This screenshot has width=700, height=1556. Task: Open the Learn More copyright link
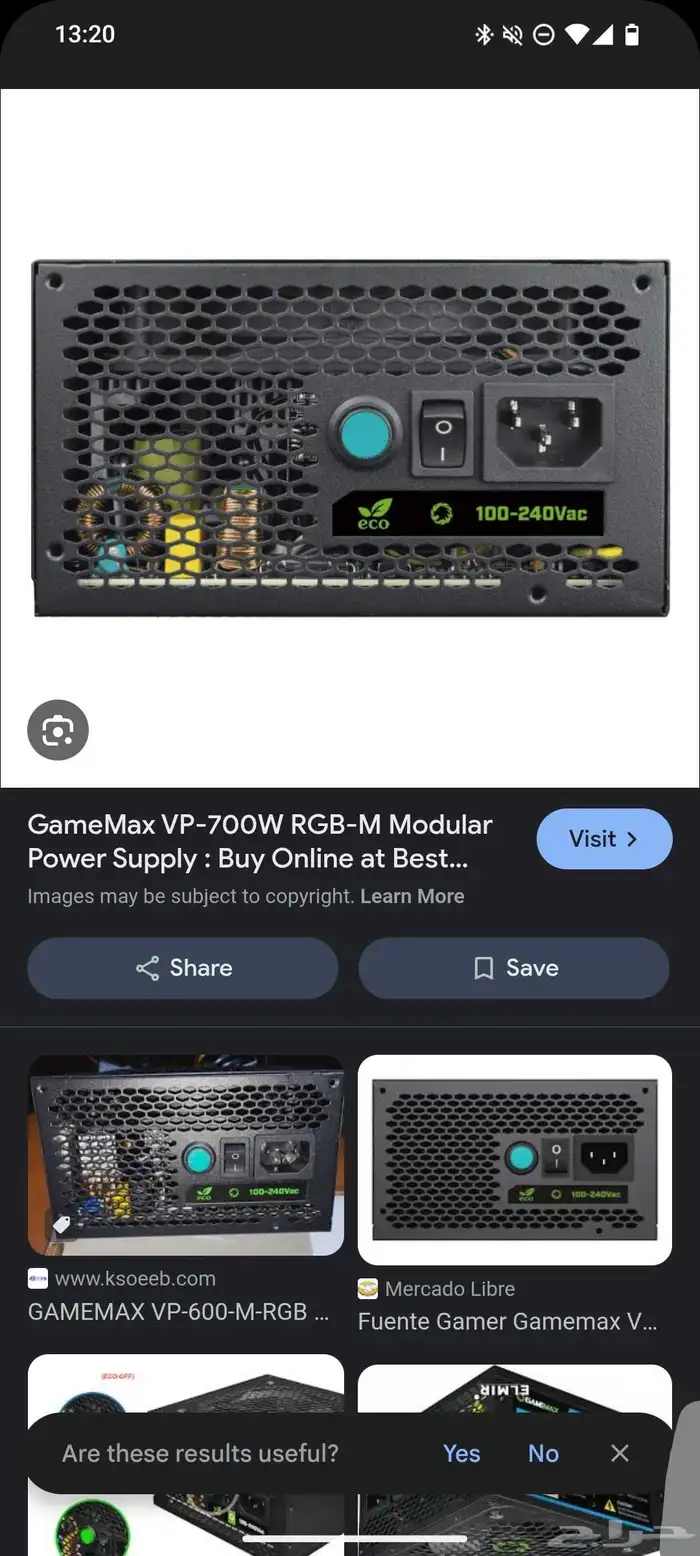click(x=412, y=896)
